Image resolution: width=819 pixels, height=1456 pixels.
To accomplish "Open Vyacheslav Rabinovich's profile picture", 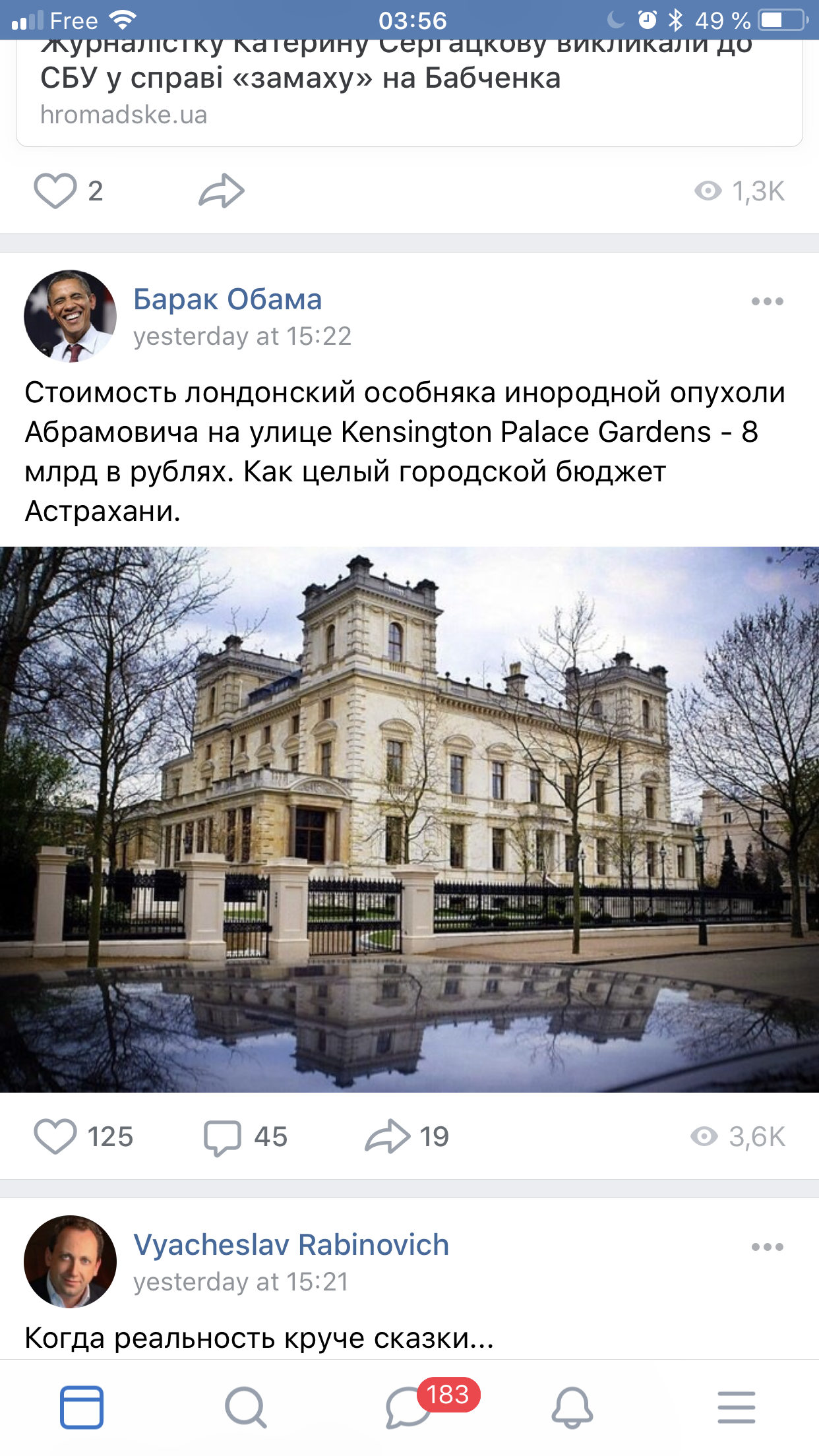I will coord(71,1261).
